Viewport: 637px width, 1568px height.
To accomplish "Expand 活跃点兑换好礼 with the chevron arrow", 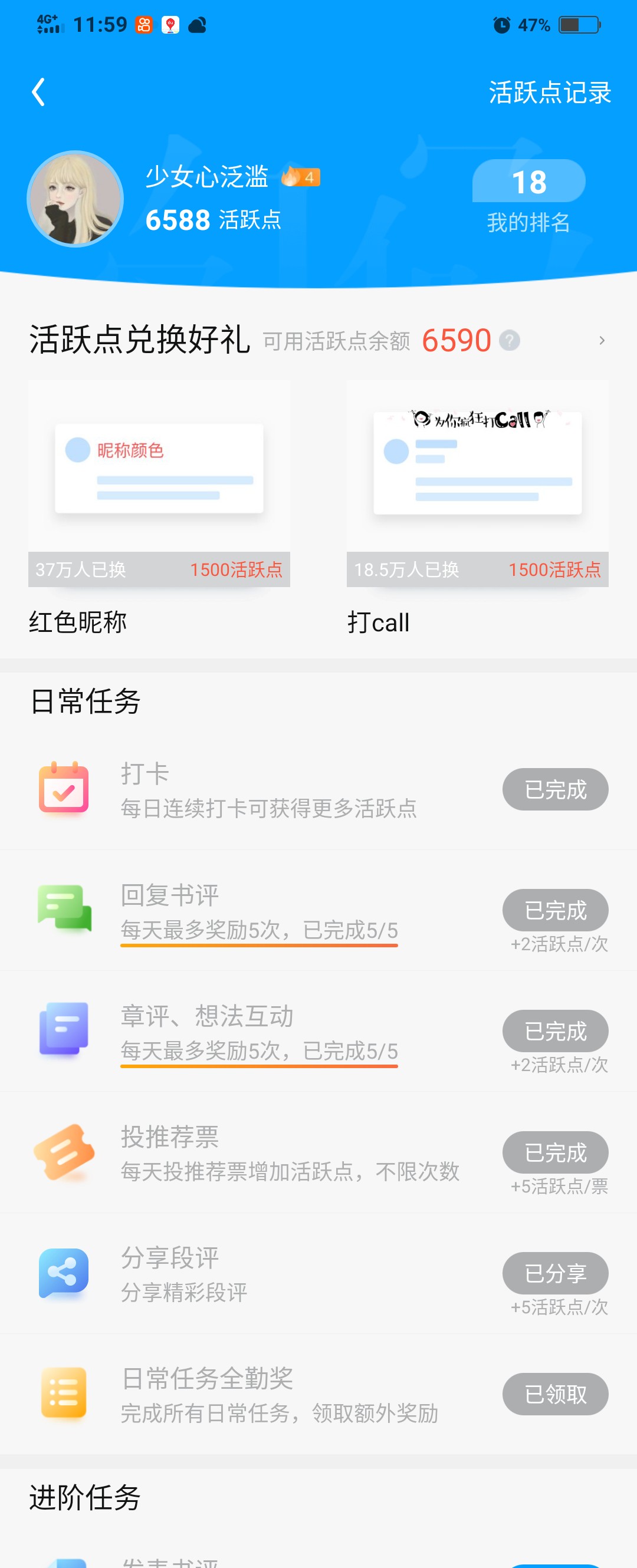I will tap(602, 340).
